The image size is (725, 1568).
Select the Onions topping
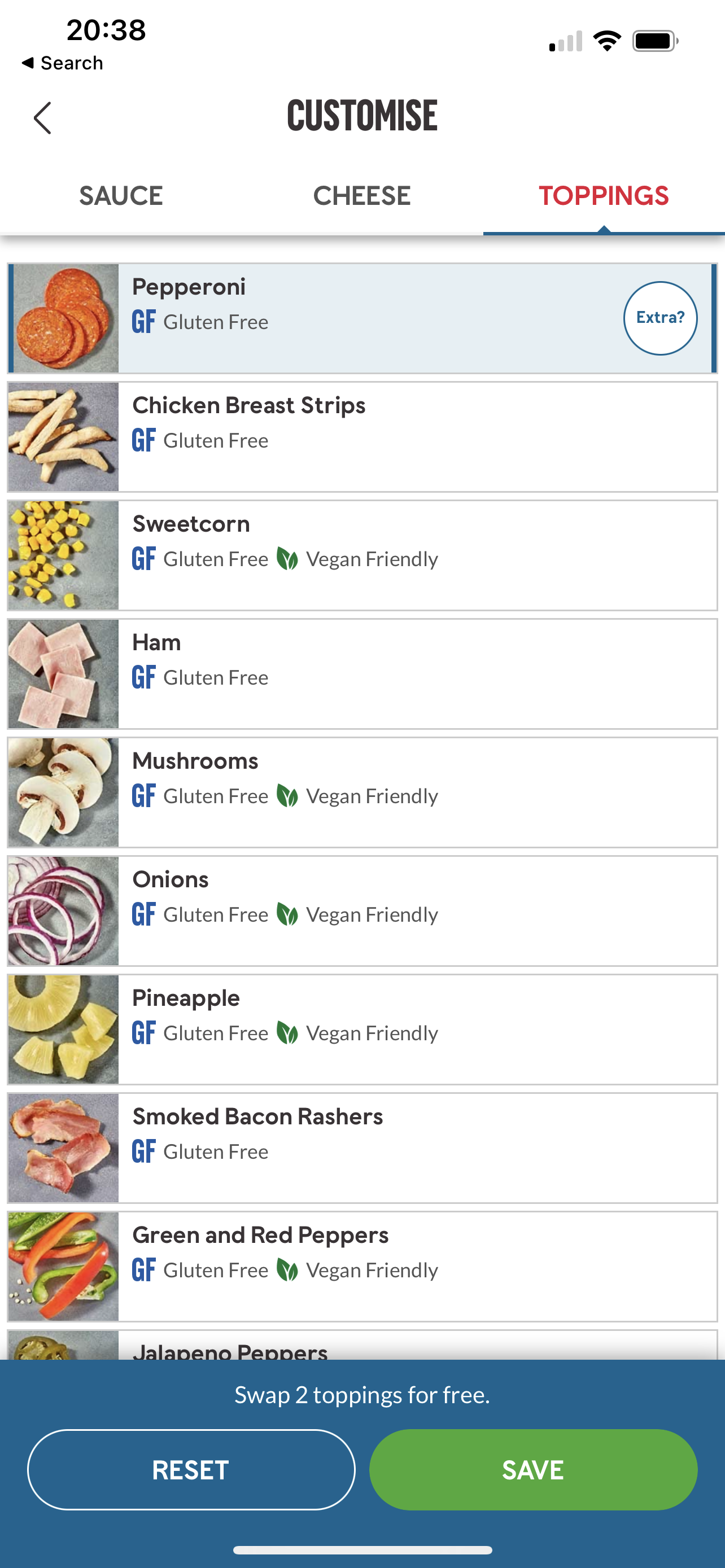click(362, 910)
